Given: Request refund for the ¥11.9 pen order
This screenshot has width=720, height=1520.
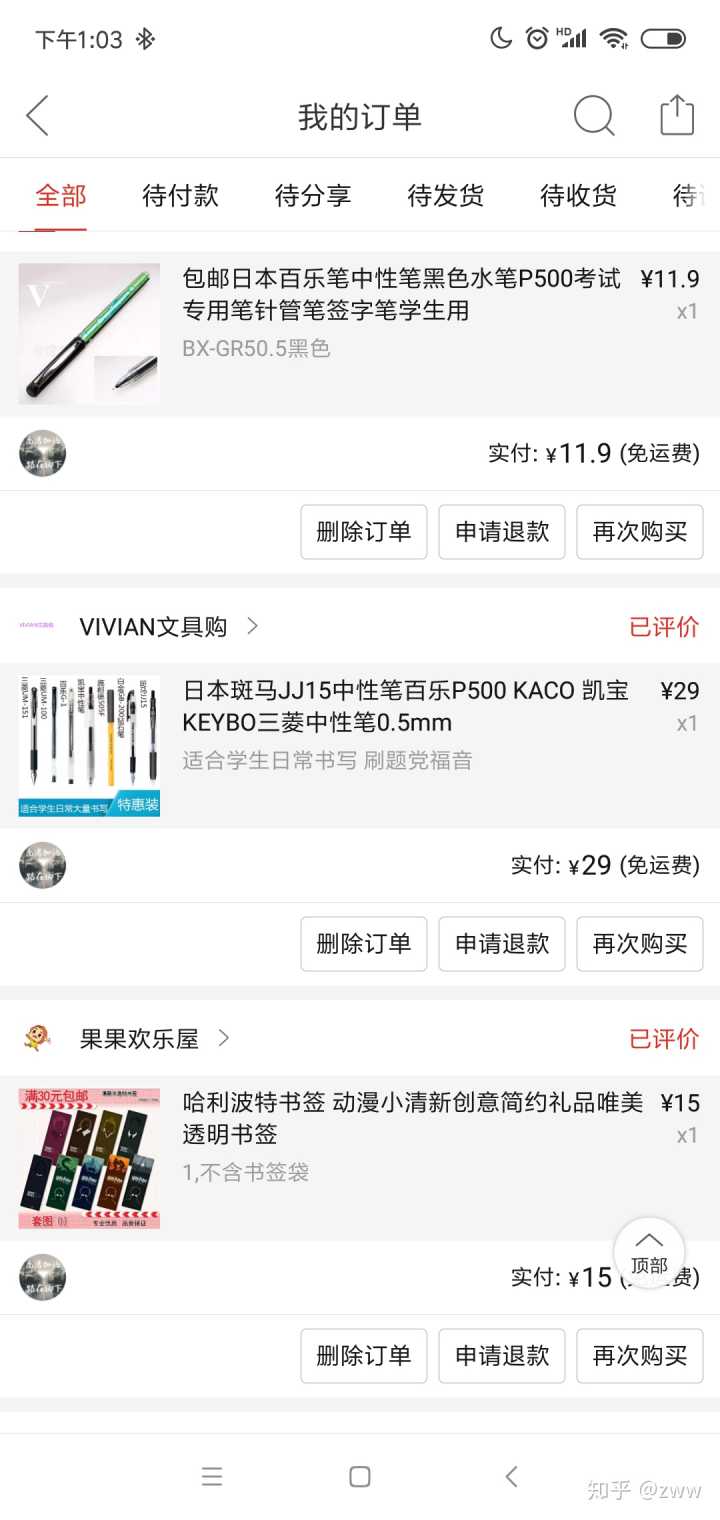Looking at the screenshot, I should [502, 532].
